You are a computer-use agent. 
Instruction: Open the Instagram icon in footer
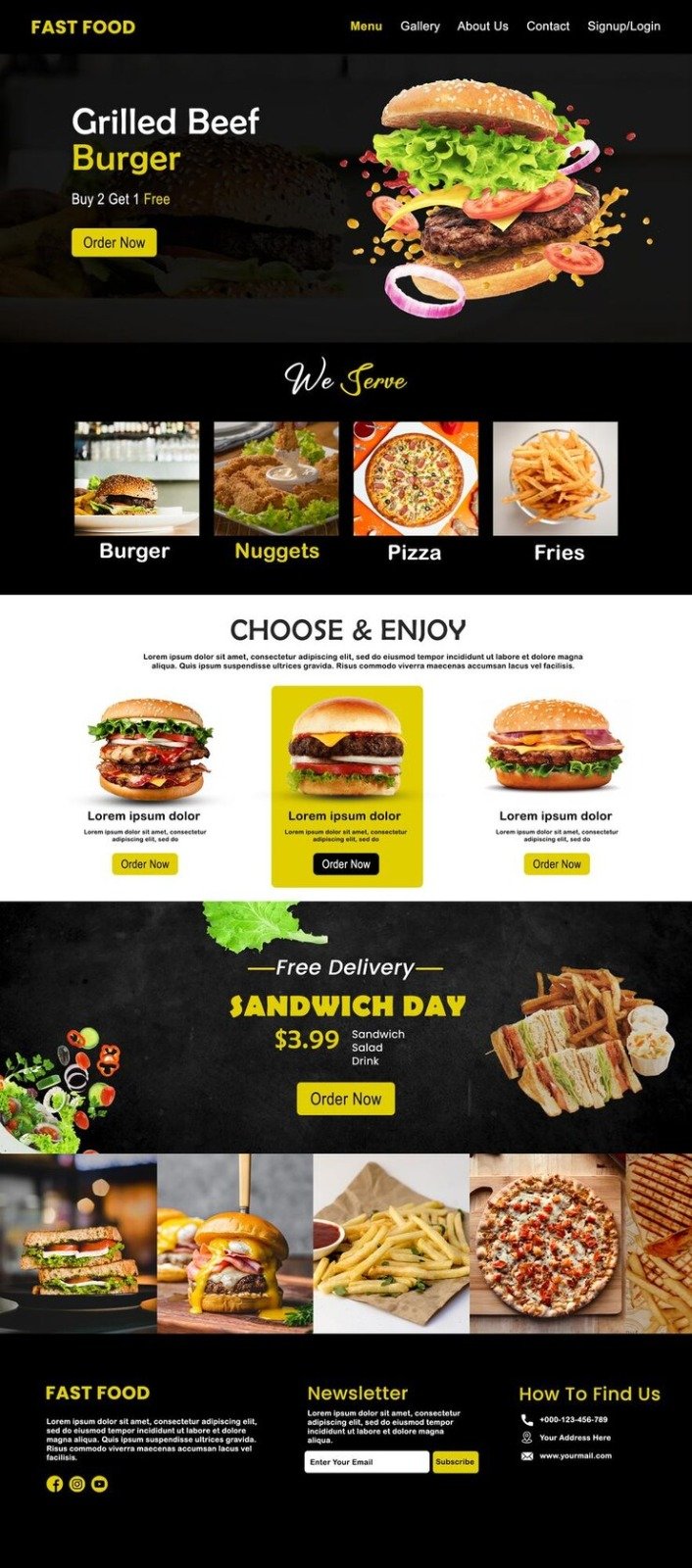77,1484
